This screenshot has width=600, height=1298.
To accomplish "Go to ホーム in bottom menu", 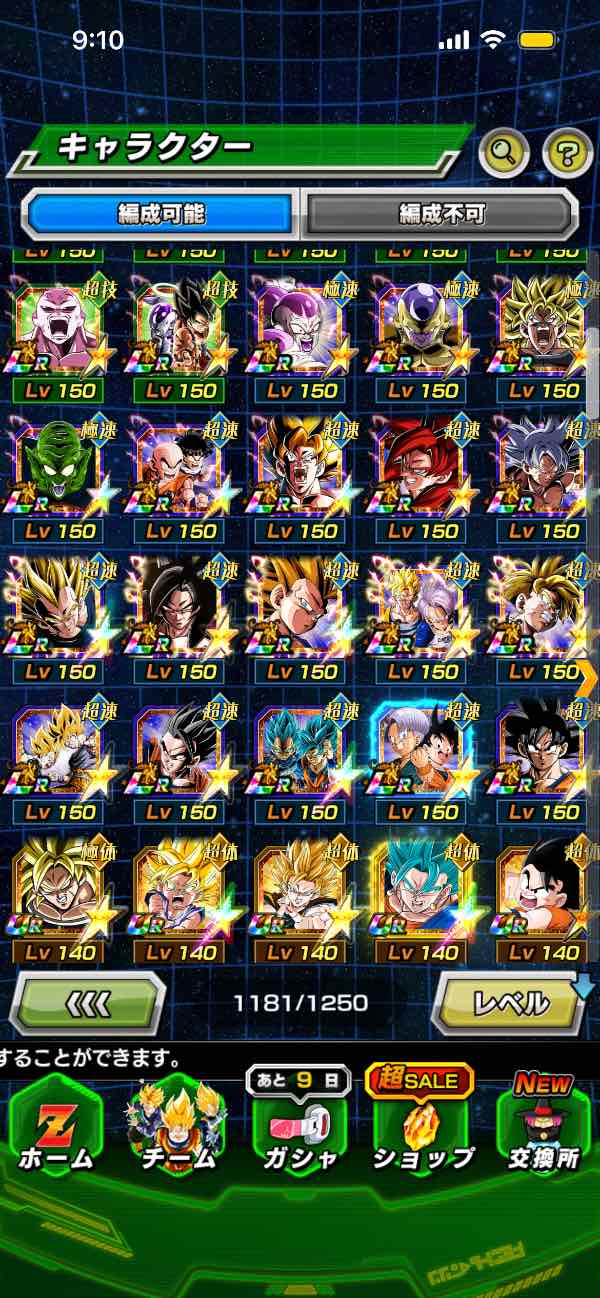I will point(56,1124).
